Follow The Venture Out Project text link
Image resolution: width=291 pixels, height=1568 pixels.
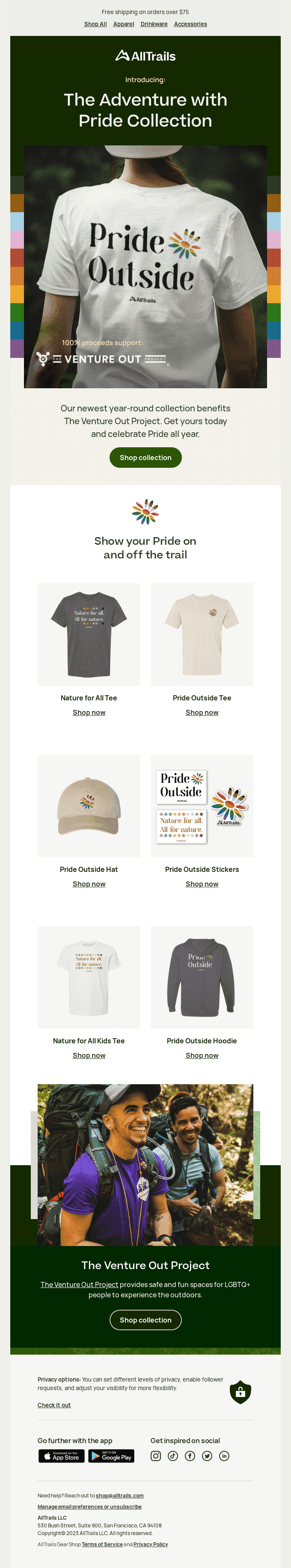[x=79, y=1285]
